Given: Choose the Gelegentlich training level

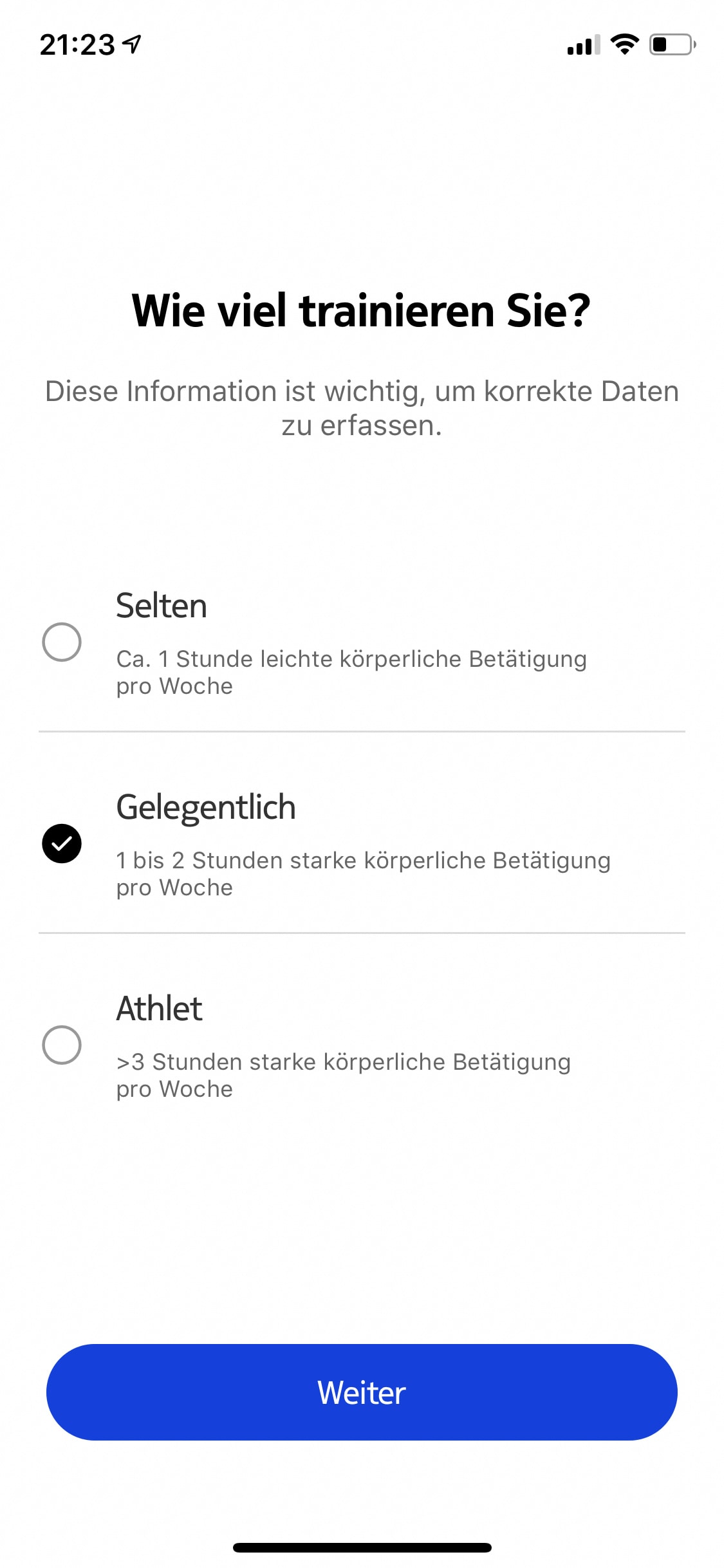Looking at the screenshot, I should point(362,844).
